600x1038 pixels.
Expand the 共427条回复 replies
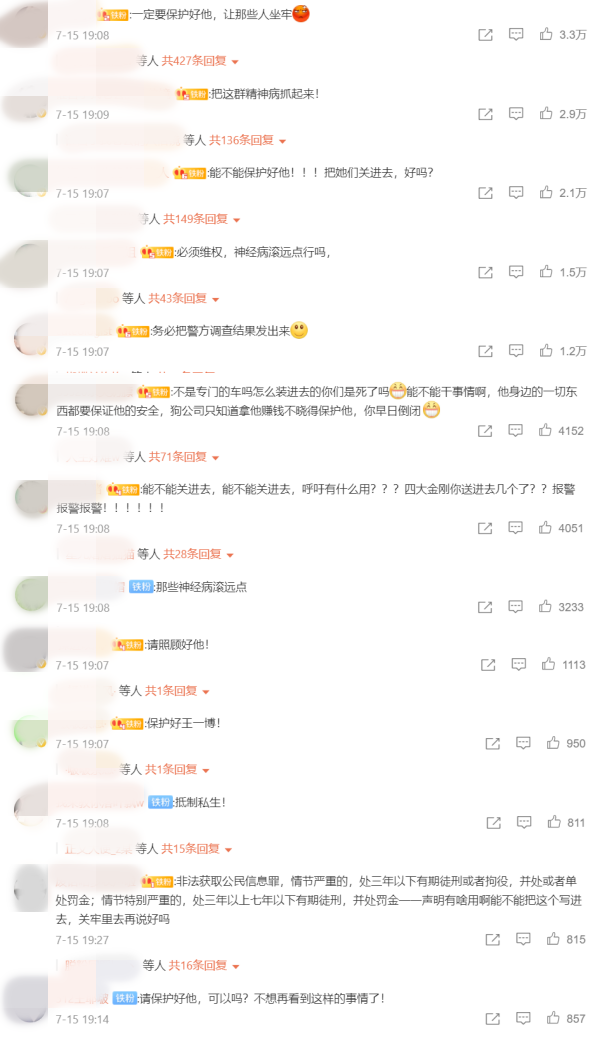[x=200, y=61]
